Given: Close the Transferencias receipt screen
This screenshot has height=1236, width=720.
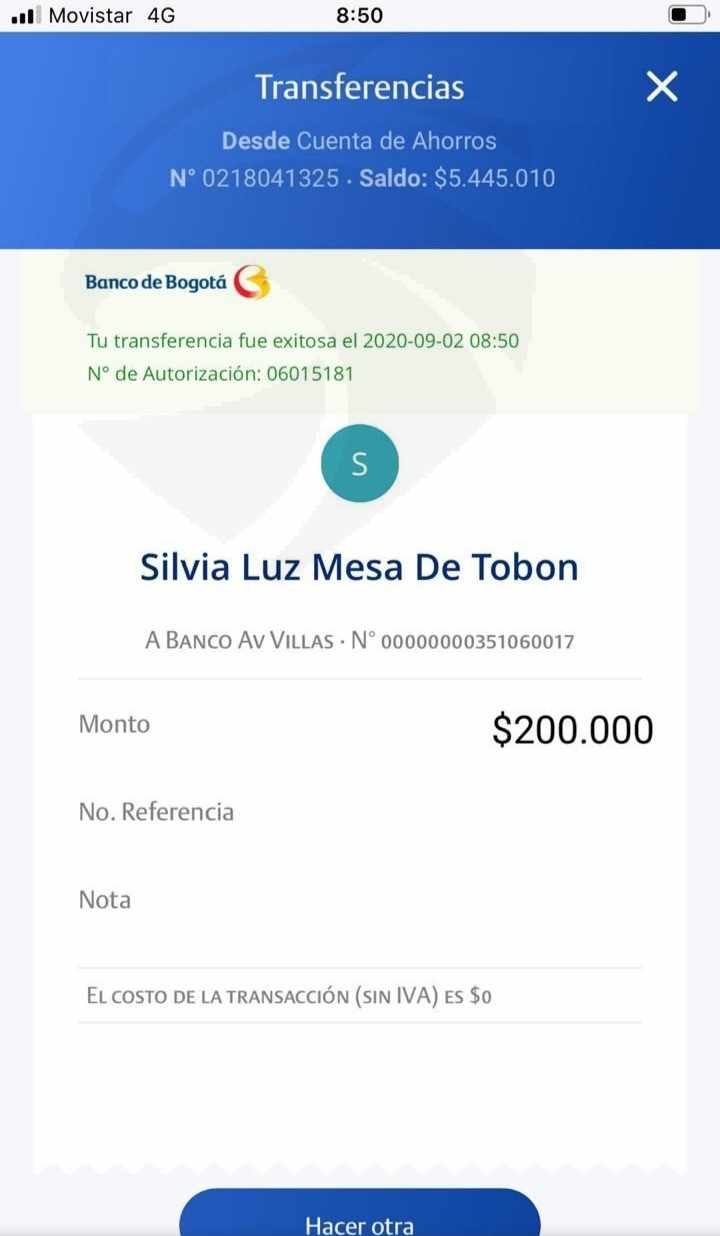Looking at the screenshot, I should coord(662,87).
